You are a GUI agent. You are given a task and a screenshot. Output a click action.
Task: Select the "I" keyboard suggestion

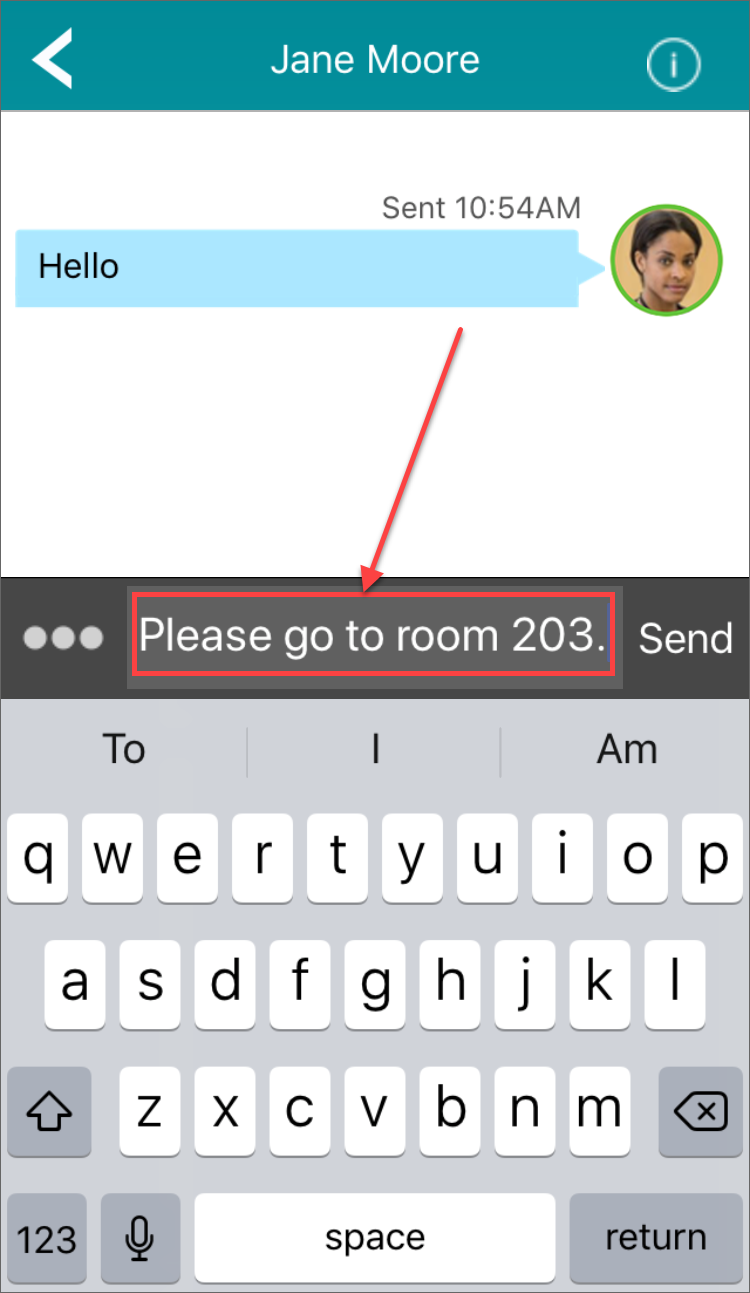[x=374, y=749]
